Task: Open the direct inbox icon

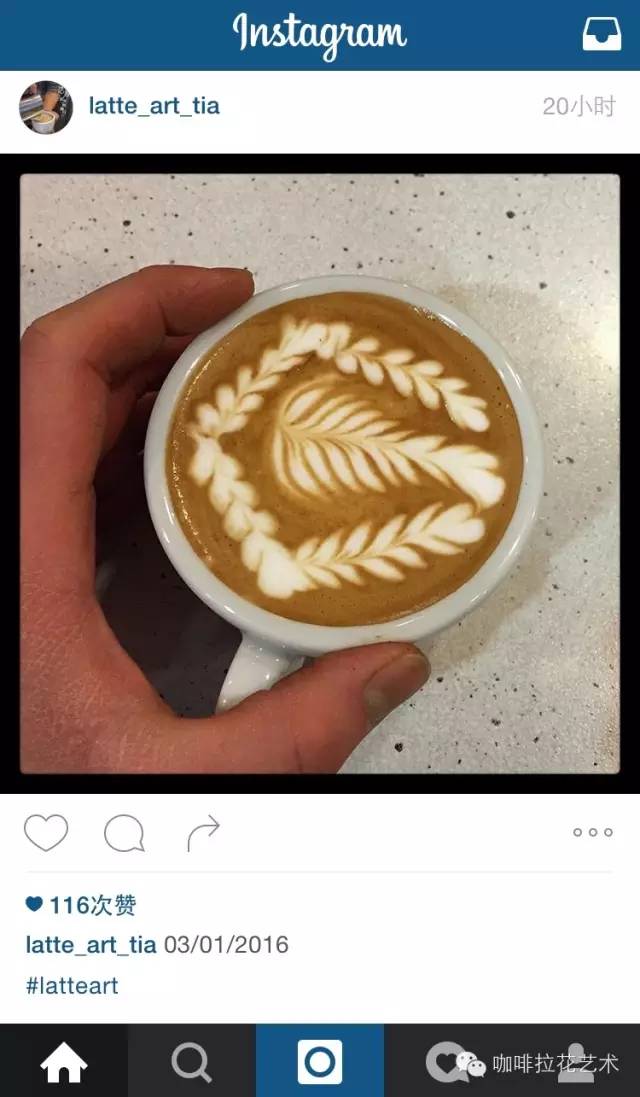Action: [x=602, y=35]
